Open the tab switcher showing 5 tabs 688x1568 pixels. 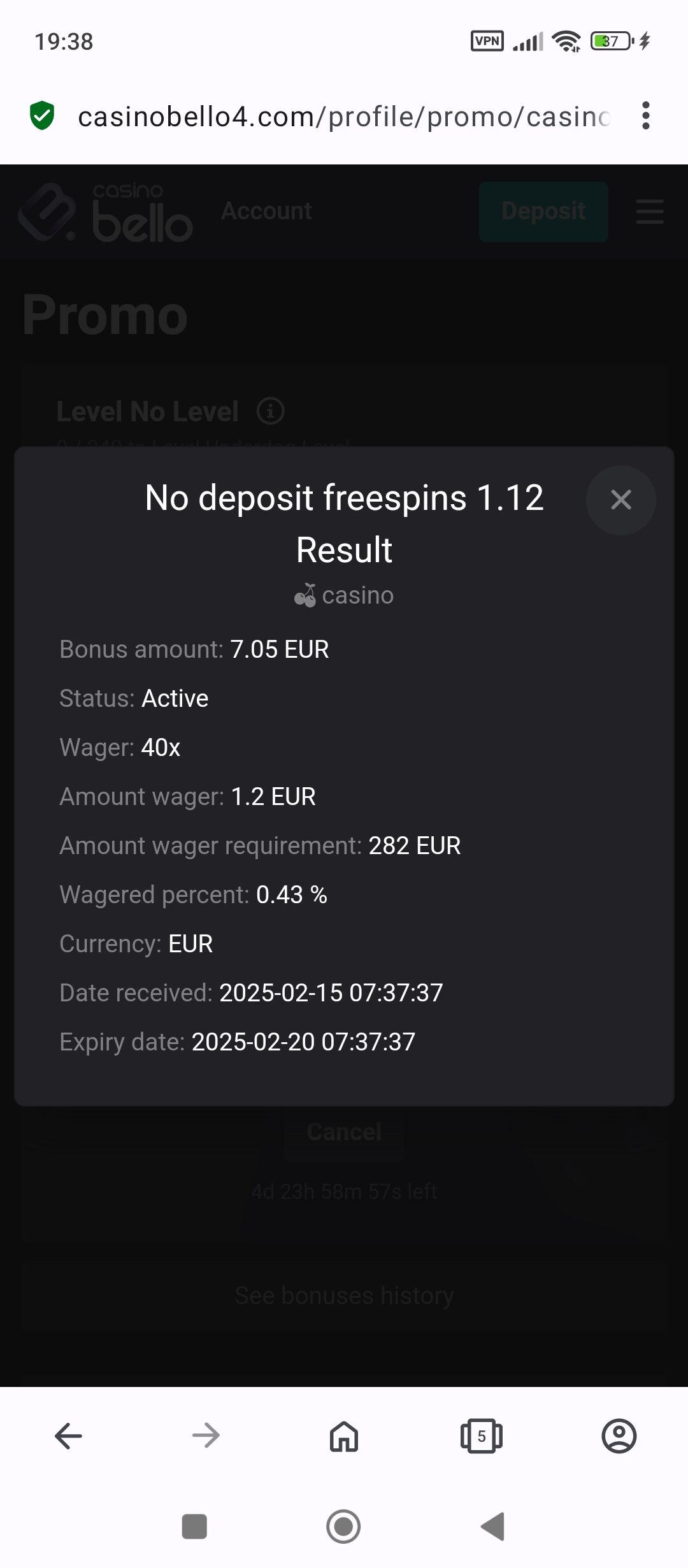(482, 1436)
